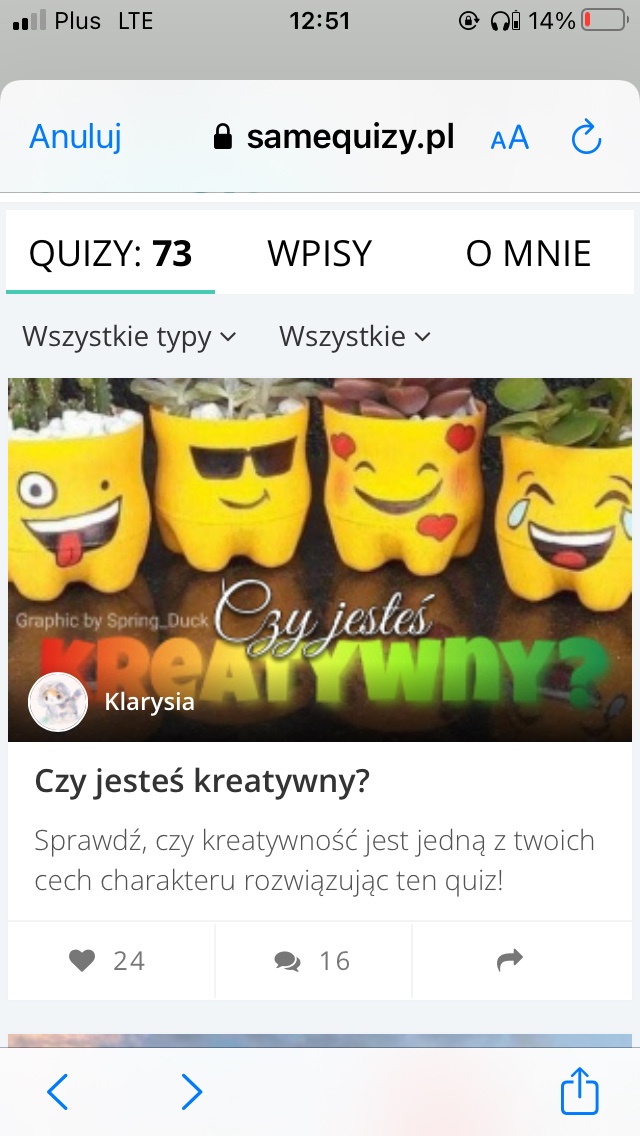Select the QUIZY tab
Viewport: 640px width, 1136px height.
pyautogui.click(x=110, y=254)
